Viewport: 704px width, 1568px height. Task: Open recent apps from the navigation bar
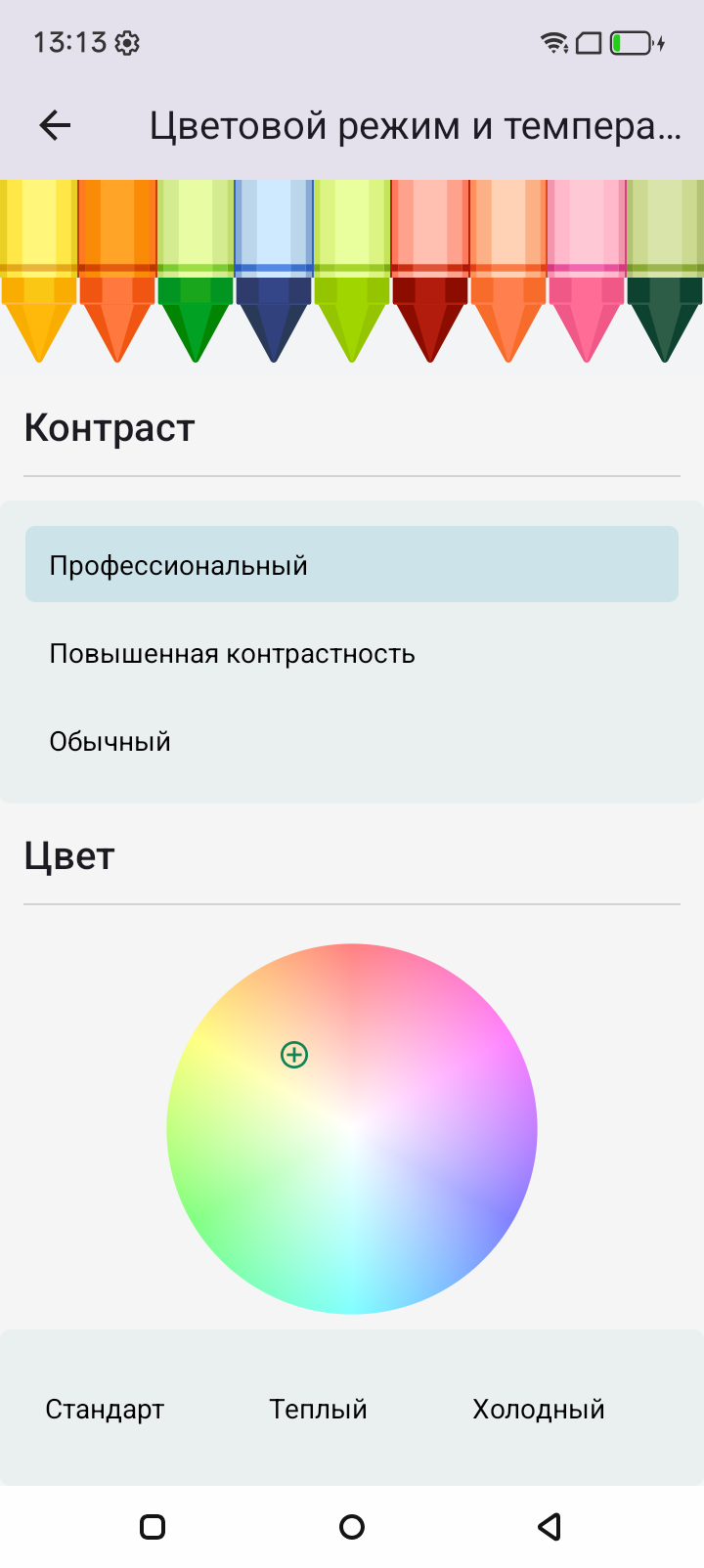[x=153, y=1527]
